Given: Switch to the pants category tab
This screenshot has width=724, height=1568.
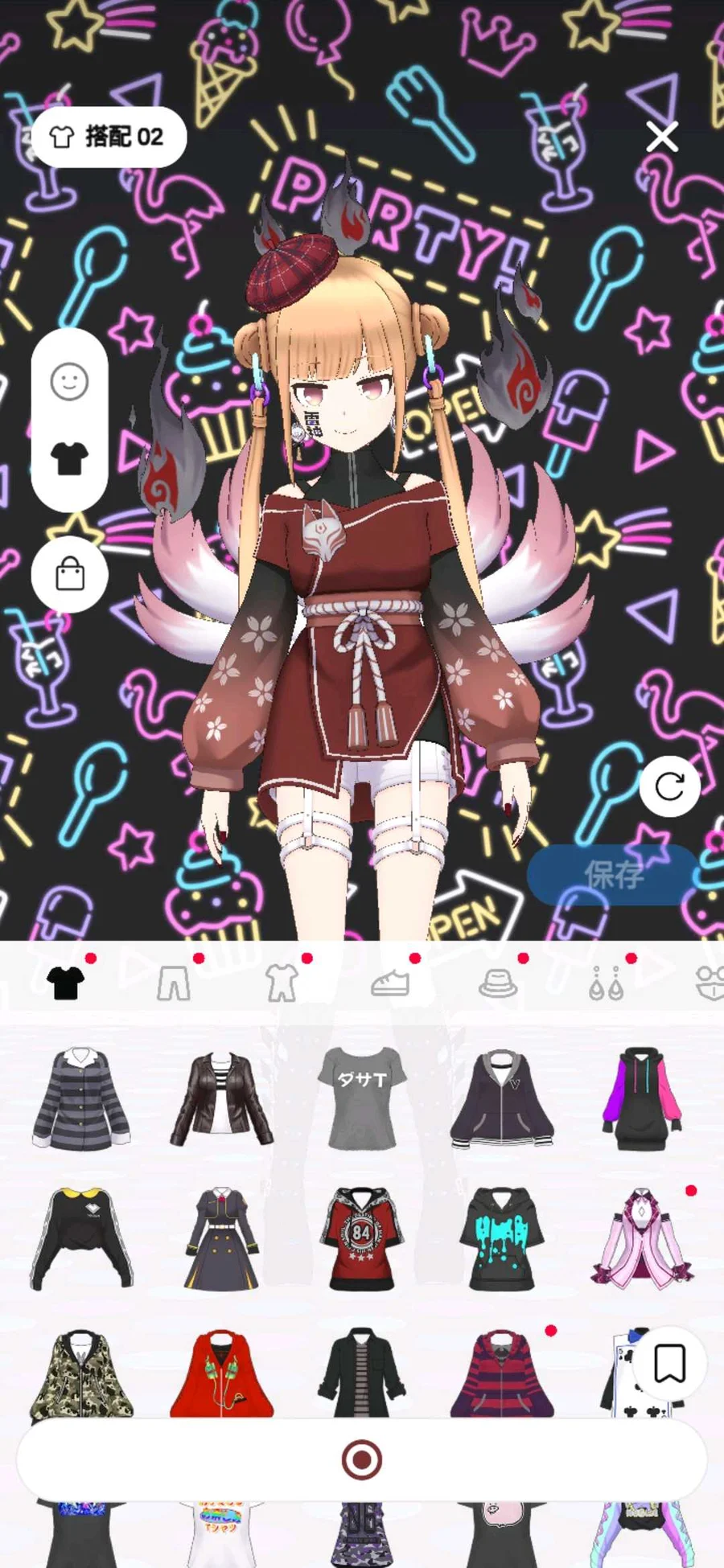Looking at the screenshot, I should [174, 983].
